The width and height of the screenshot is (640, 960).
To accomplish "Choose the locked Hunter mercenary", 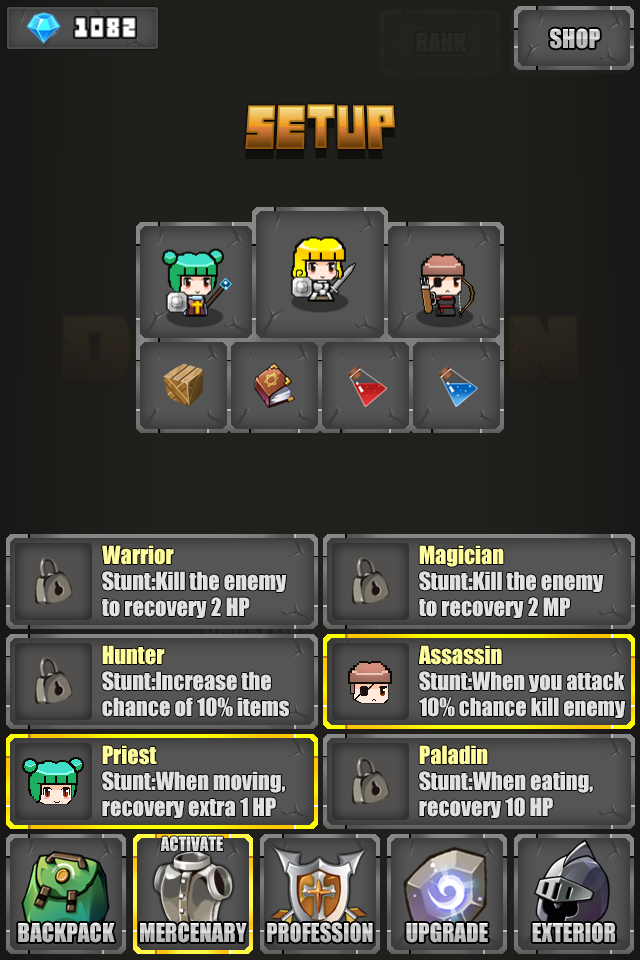I will pos(162,681).
